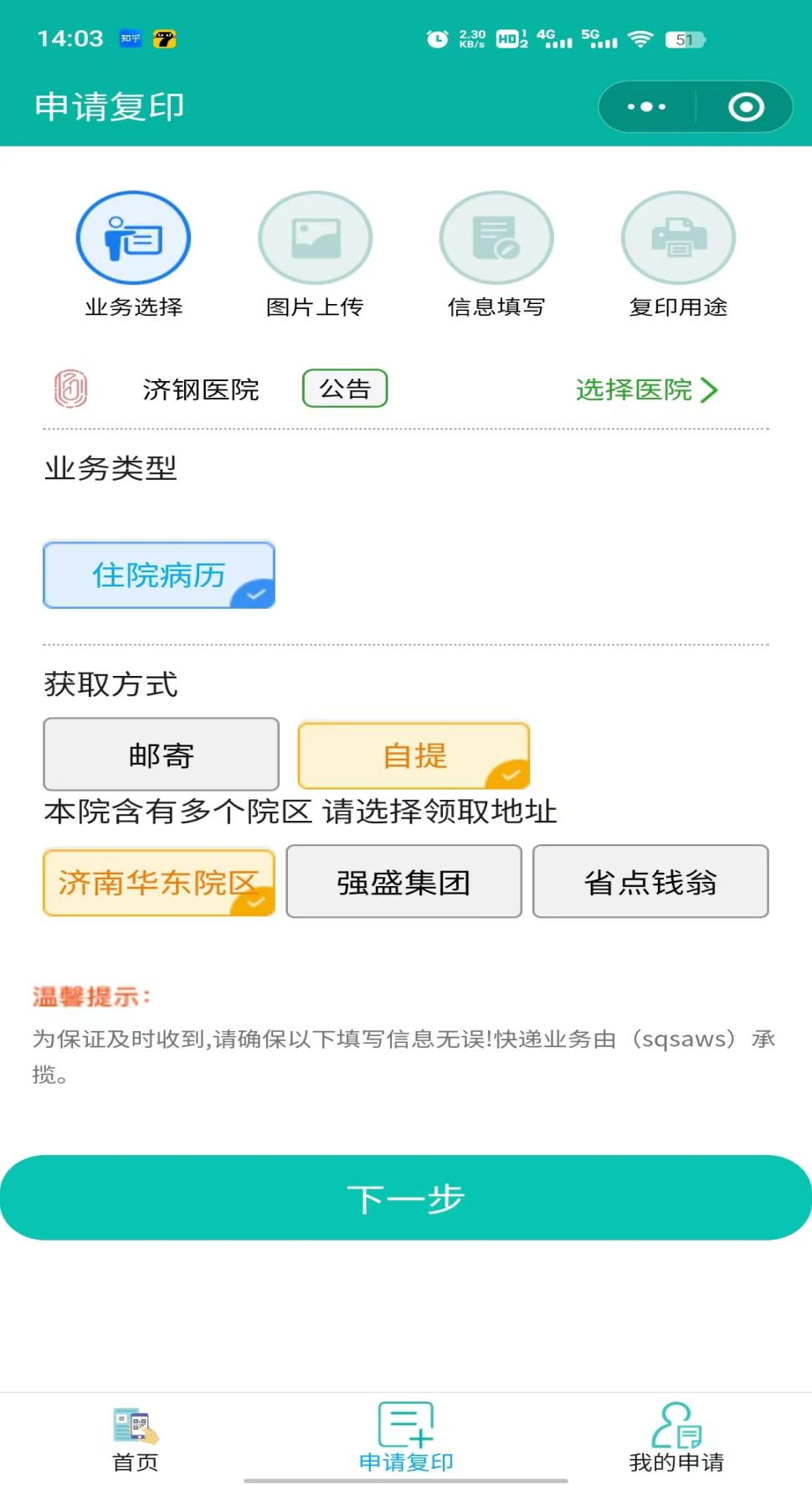The height and width of the screenshot is (1485, 812).
Task: Switch to the 申请复印 tab
Action: [x=406, y=1439]
